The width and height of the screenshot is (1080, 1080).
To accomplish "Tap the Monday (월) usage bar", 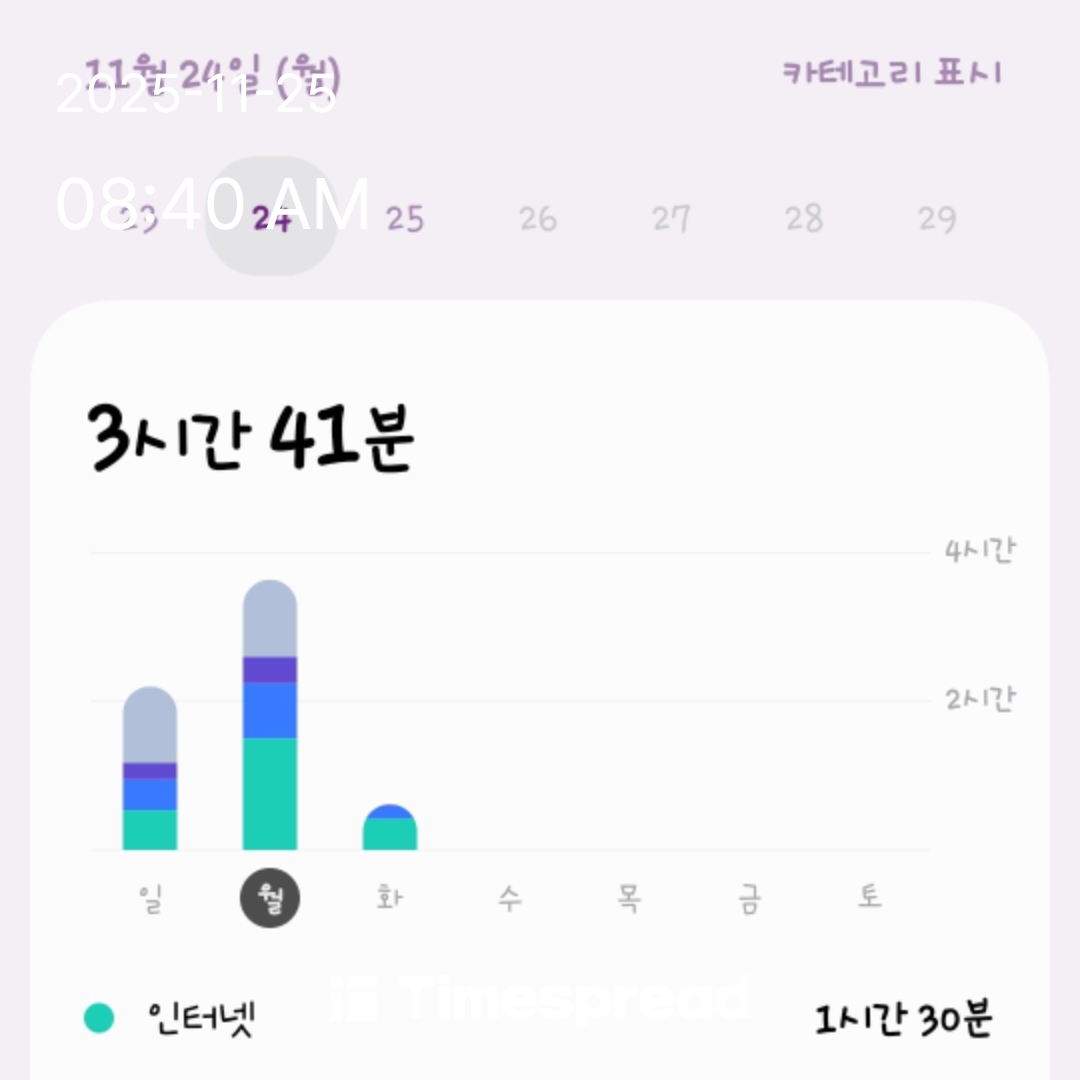I will pos(270,715).
